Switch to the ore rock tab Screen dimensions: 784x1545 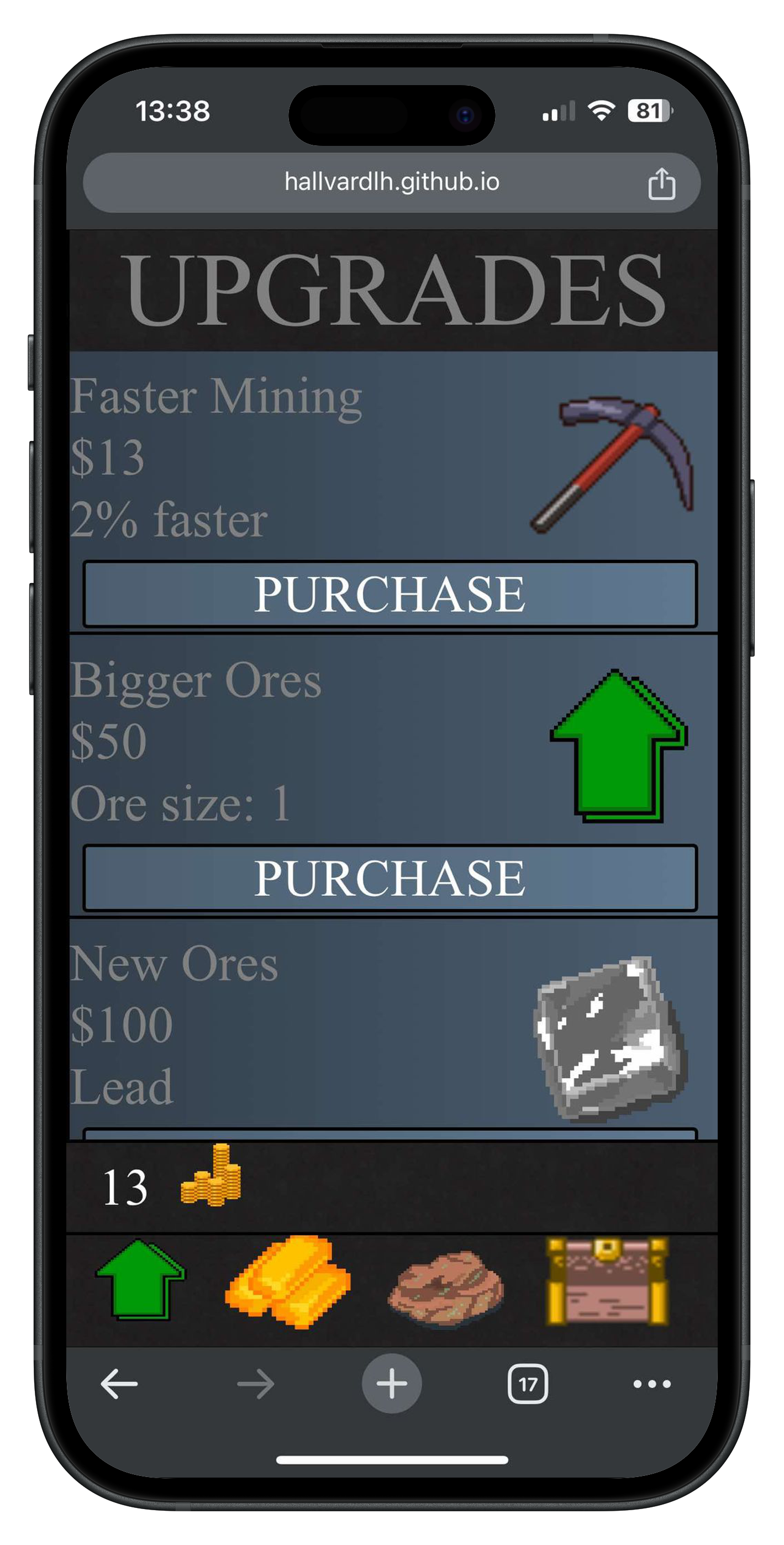click(x=446, y=1285)
